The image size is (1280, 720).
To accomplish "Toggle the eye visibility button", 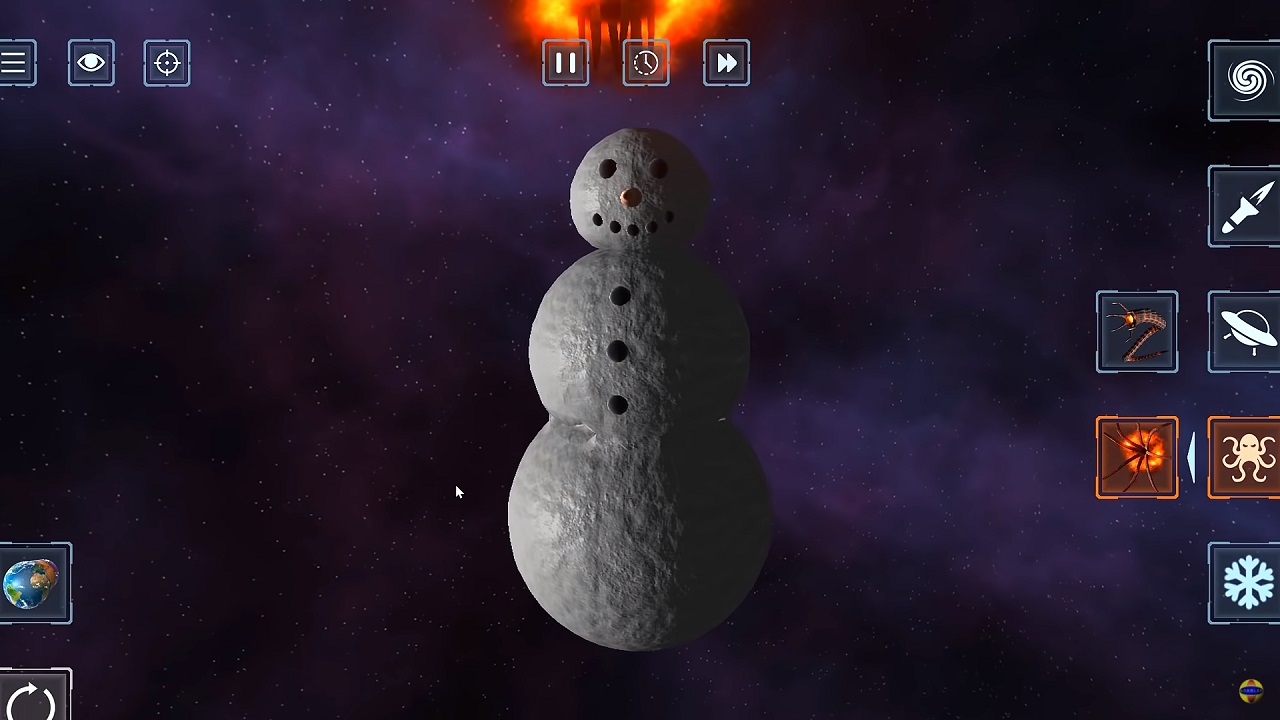I will 91,63.
